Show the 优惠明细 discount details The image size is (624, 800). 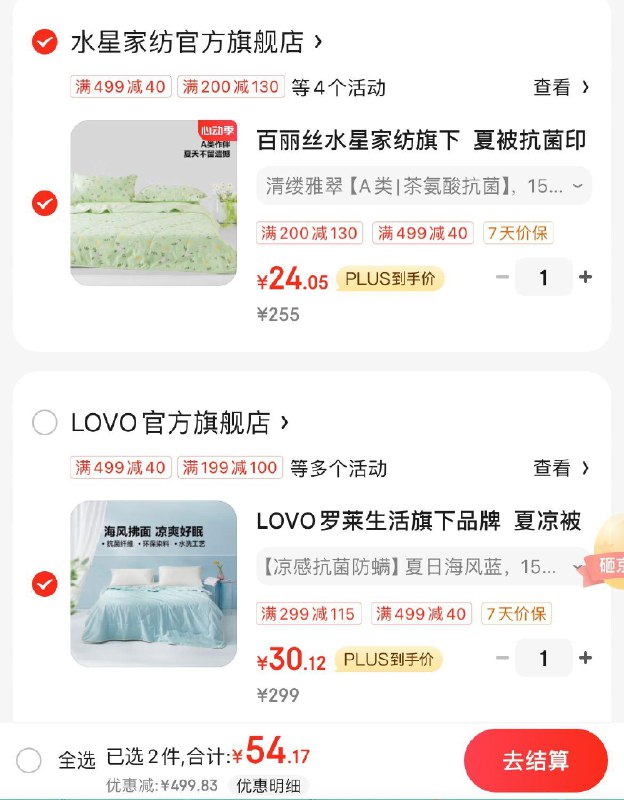click(x=268, y=786)
